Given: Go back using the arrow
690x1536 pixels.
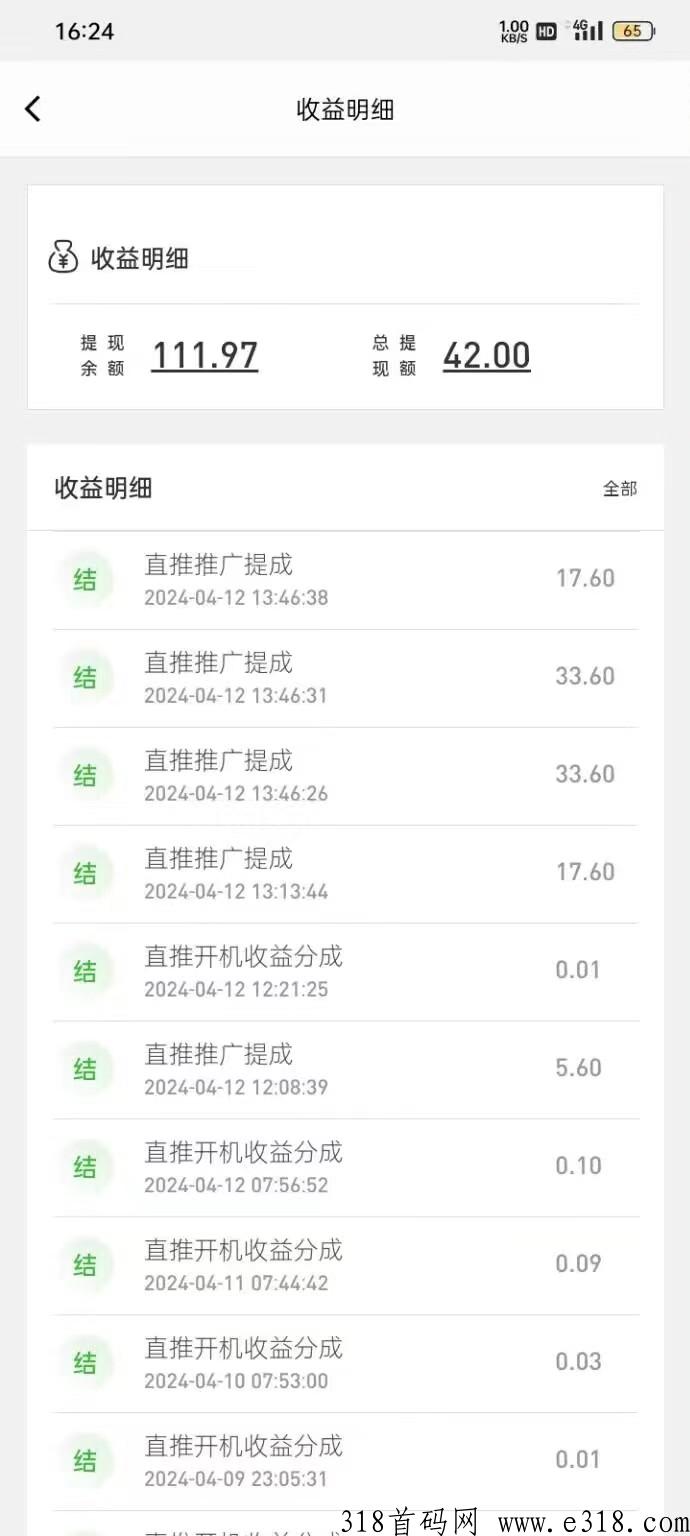Looking at the screenshot, I should (x=33, y=109).
